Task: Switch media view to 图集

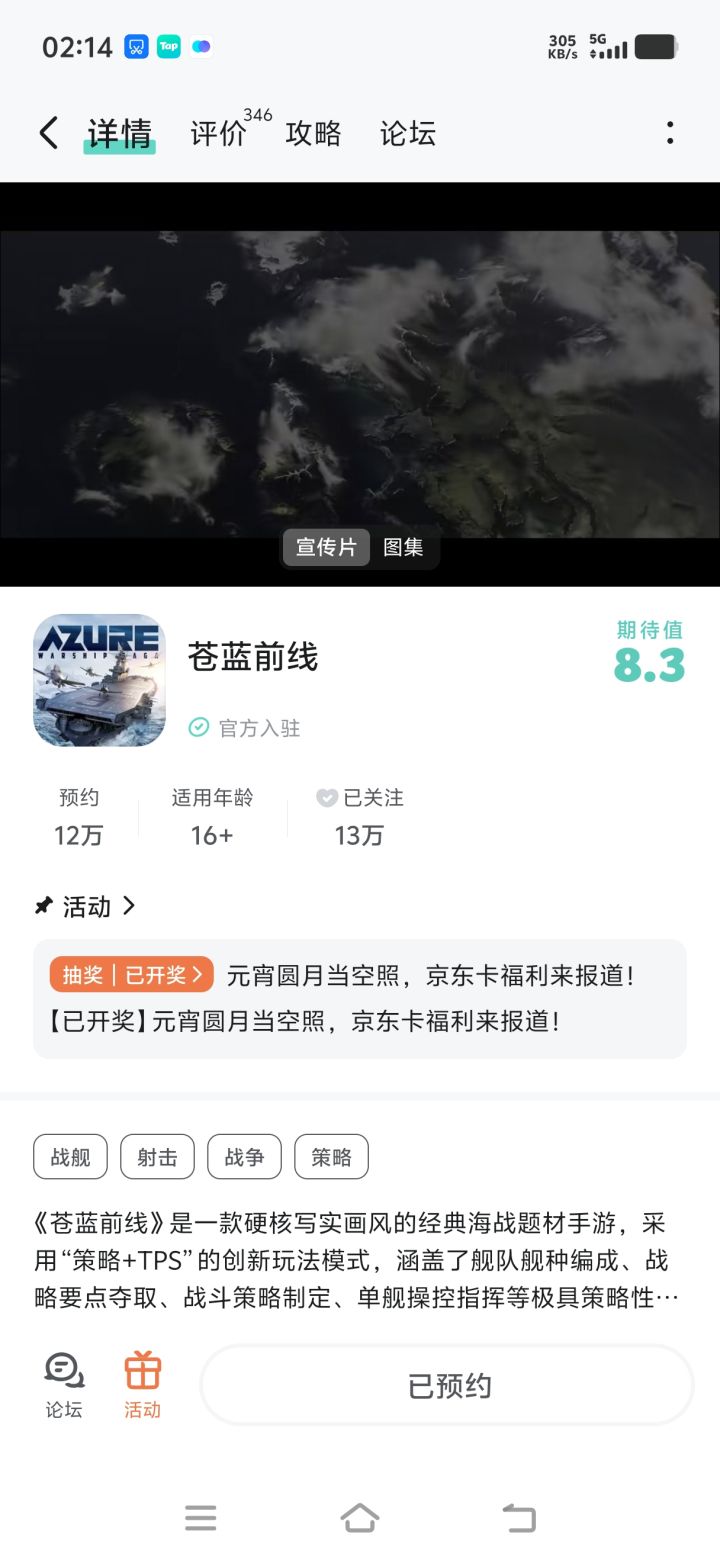Action: coord(404,548)
